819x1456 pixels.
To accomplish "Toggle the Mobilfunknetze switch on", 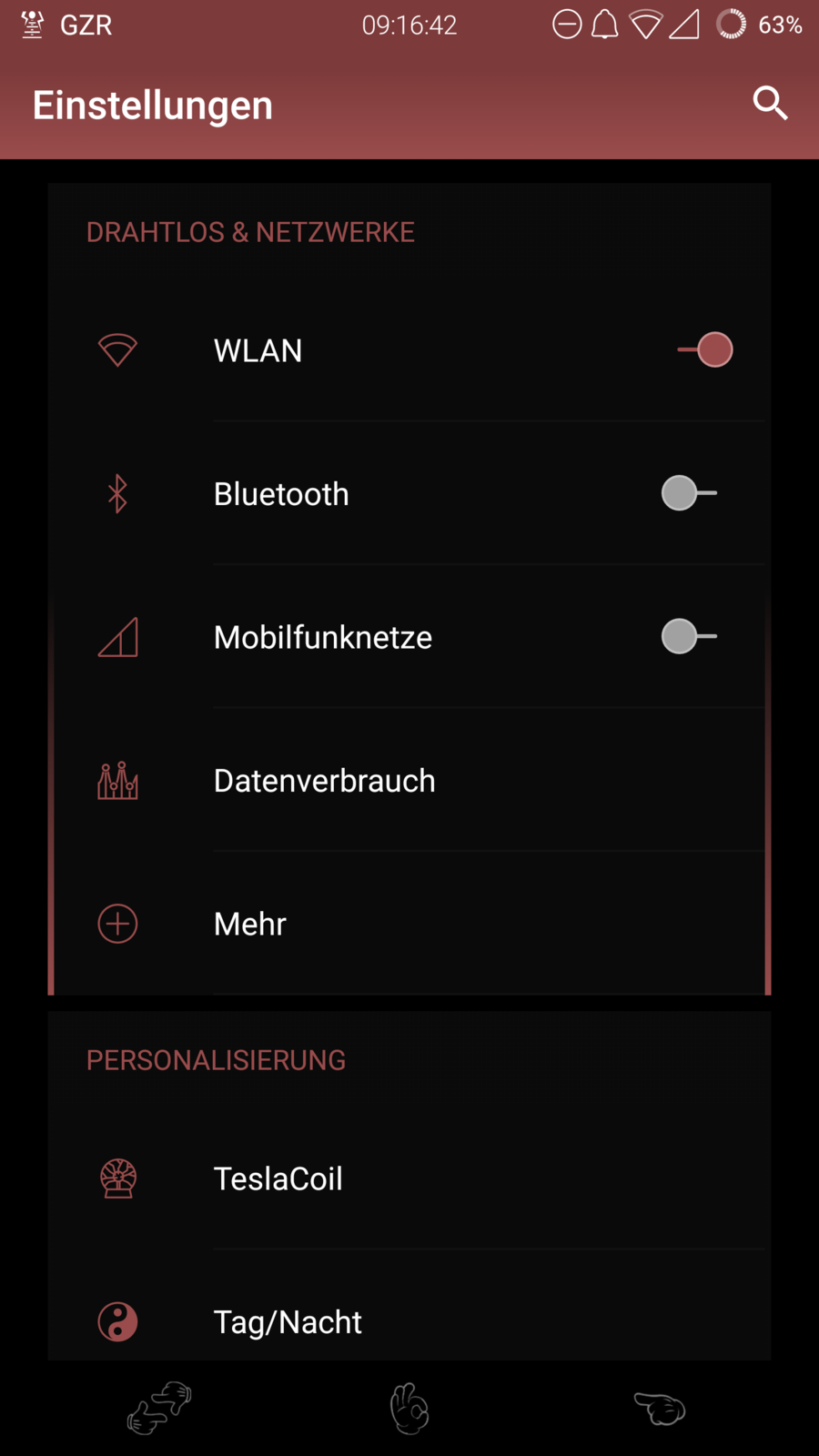I will point(689,636).
